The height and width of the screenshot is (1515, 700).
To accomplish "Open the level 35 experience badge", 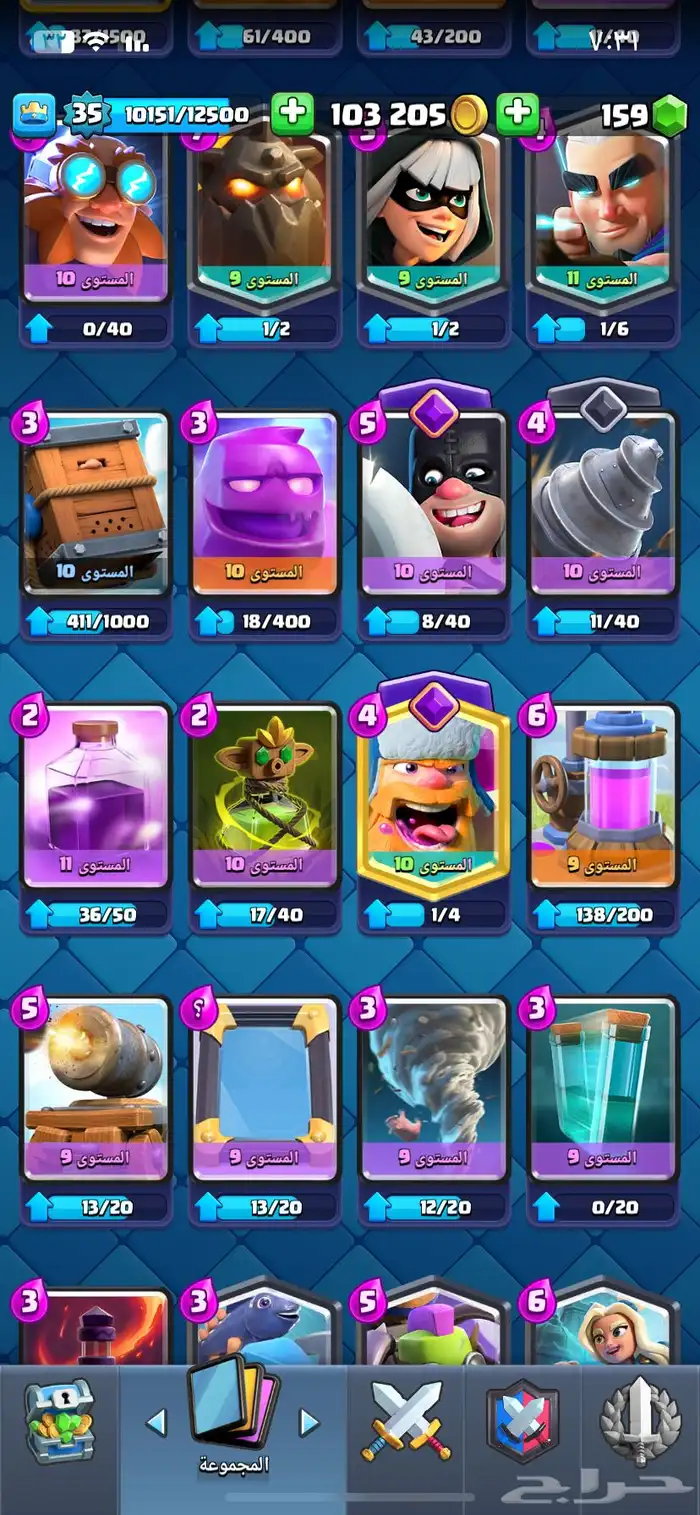I will click(x=87, y=114).
